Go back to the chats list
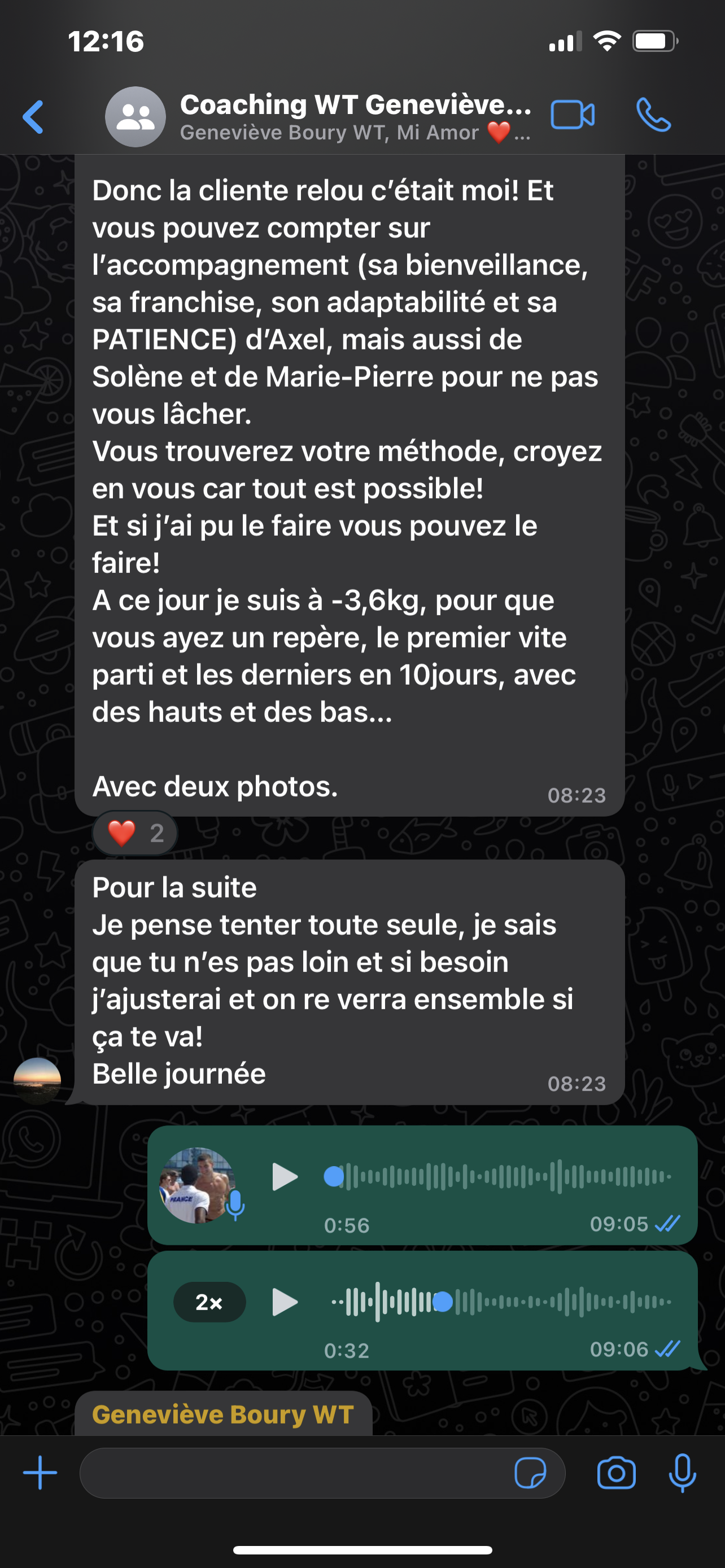This screenshot has width=725, height=1568. 33,116
